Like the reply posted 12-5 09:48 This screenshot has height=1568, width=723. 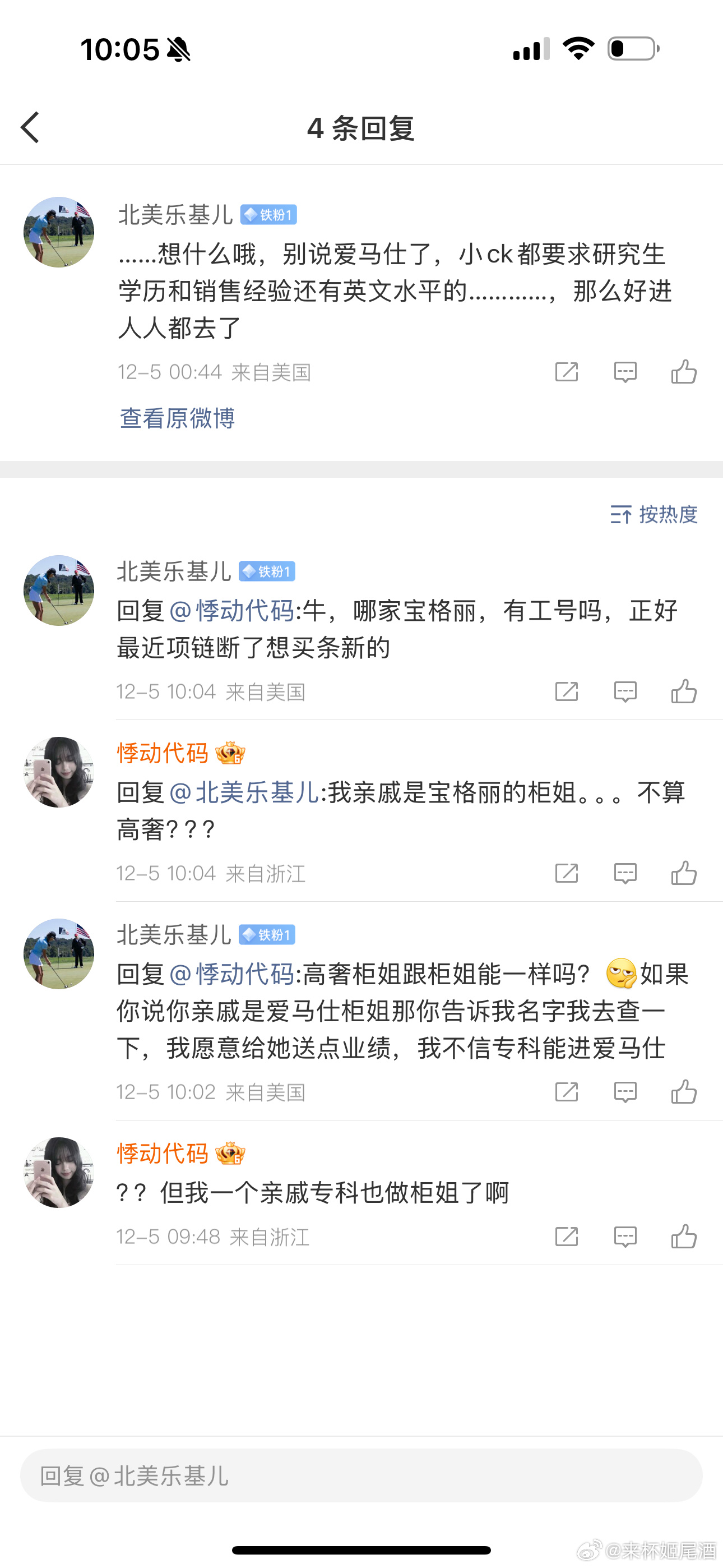tap(683, 1236)
